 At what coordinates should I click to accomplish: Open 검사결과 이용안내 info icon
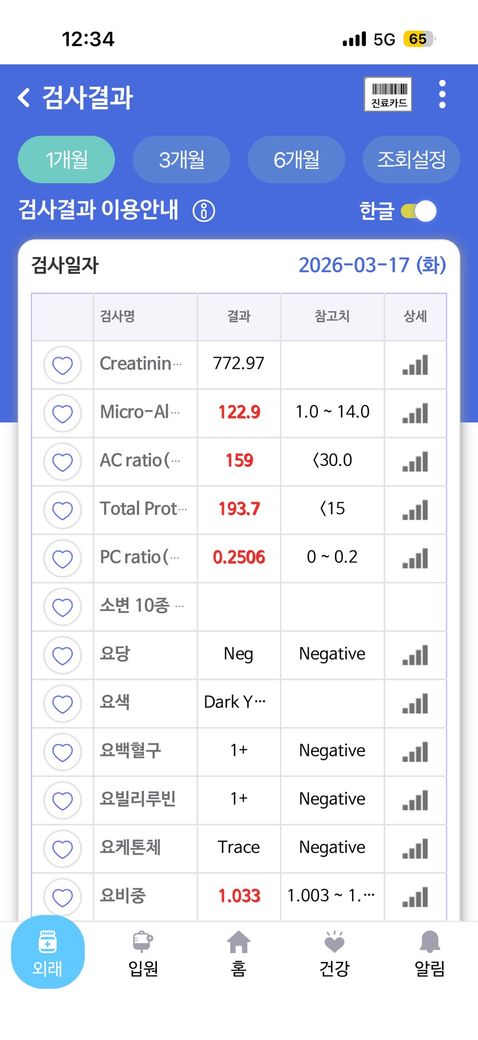coord(204,211)
